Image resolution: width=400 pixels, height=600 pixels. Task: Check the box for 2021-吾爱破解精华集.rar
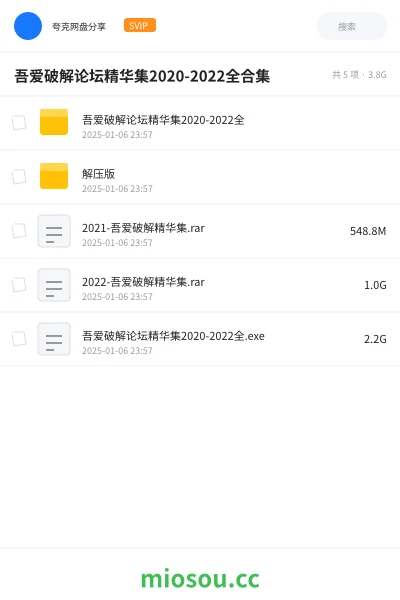coord(19,231)
